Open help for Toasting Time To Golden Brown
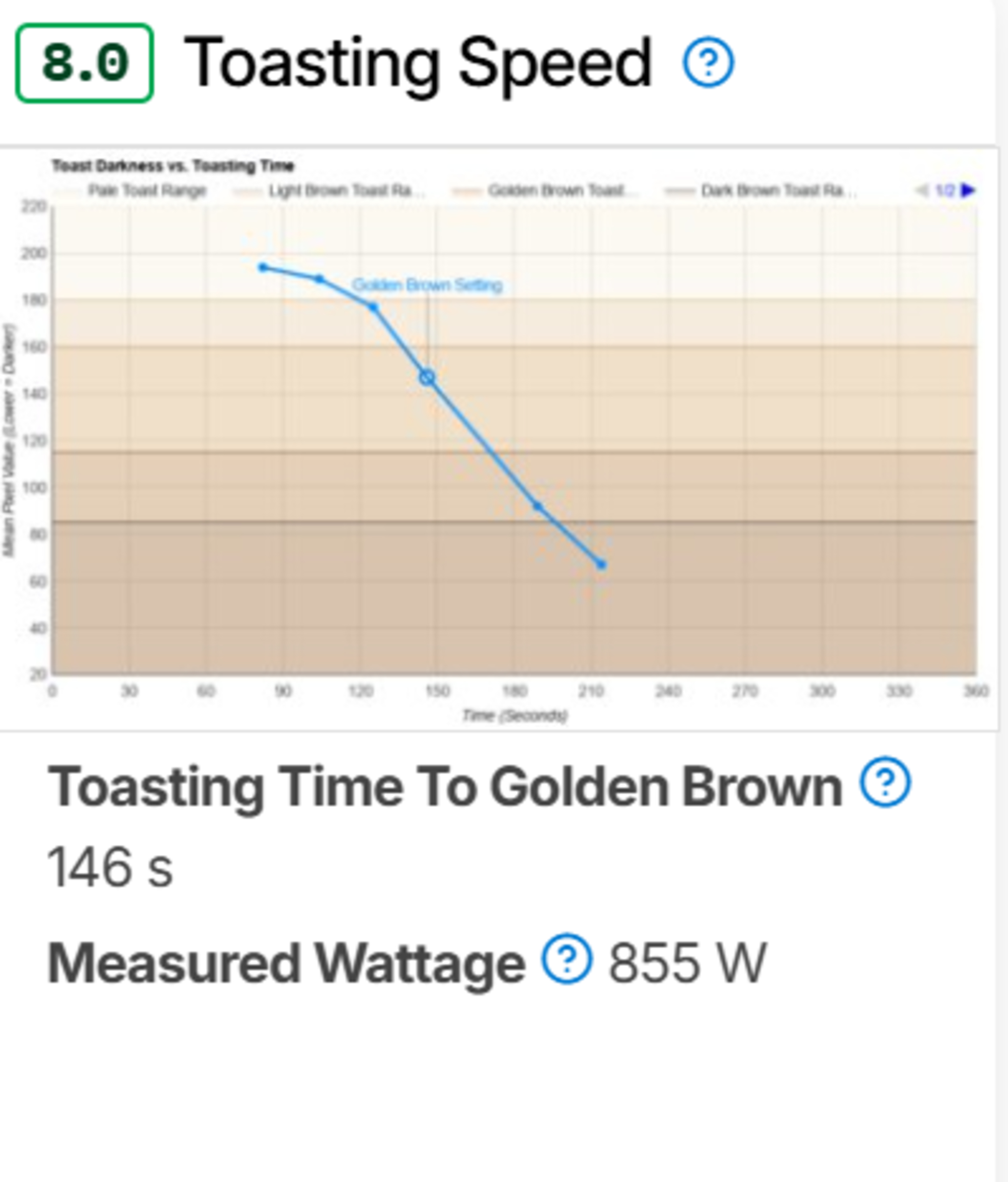Image resolution: width=1008 pixels, height=1182 pixels. 885,782
